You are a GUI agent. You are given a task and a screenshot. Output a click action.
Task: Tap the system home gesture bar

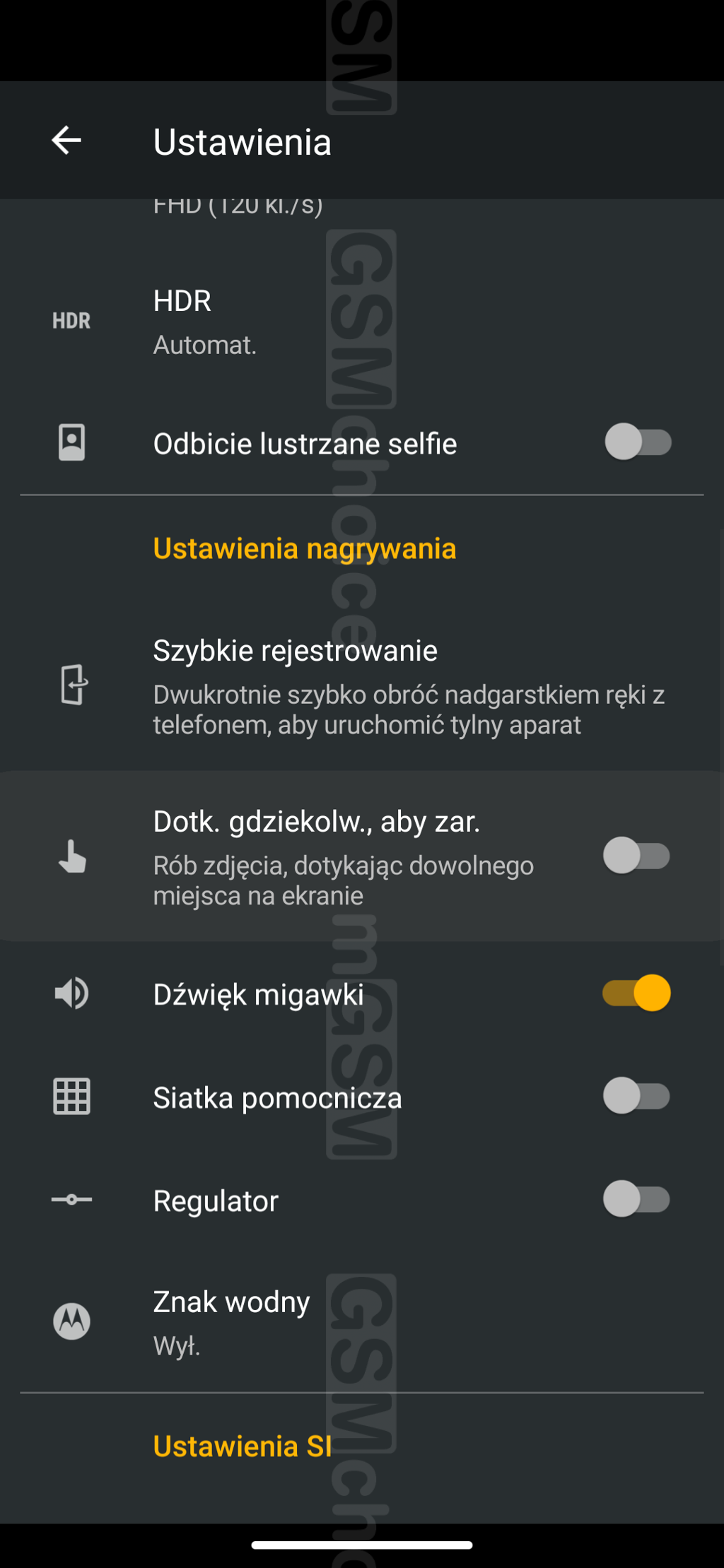point(362,1545)
